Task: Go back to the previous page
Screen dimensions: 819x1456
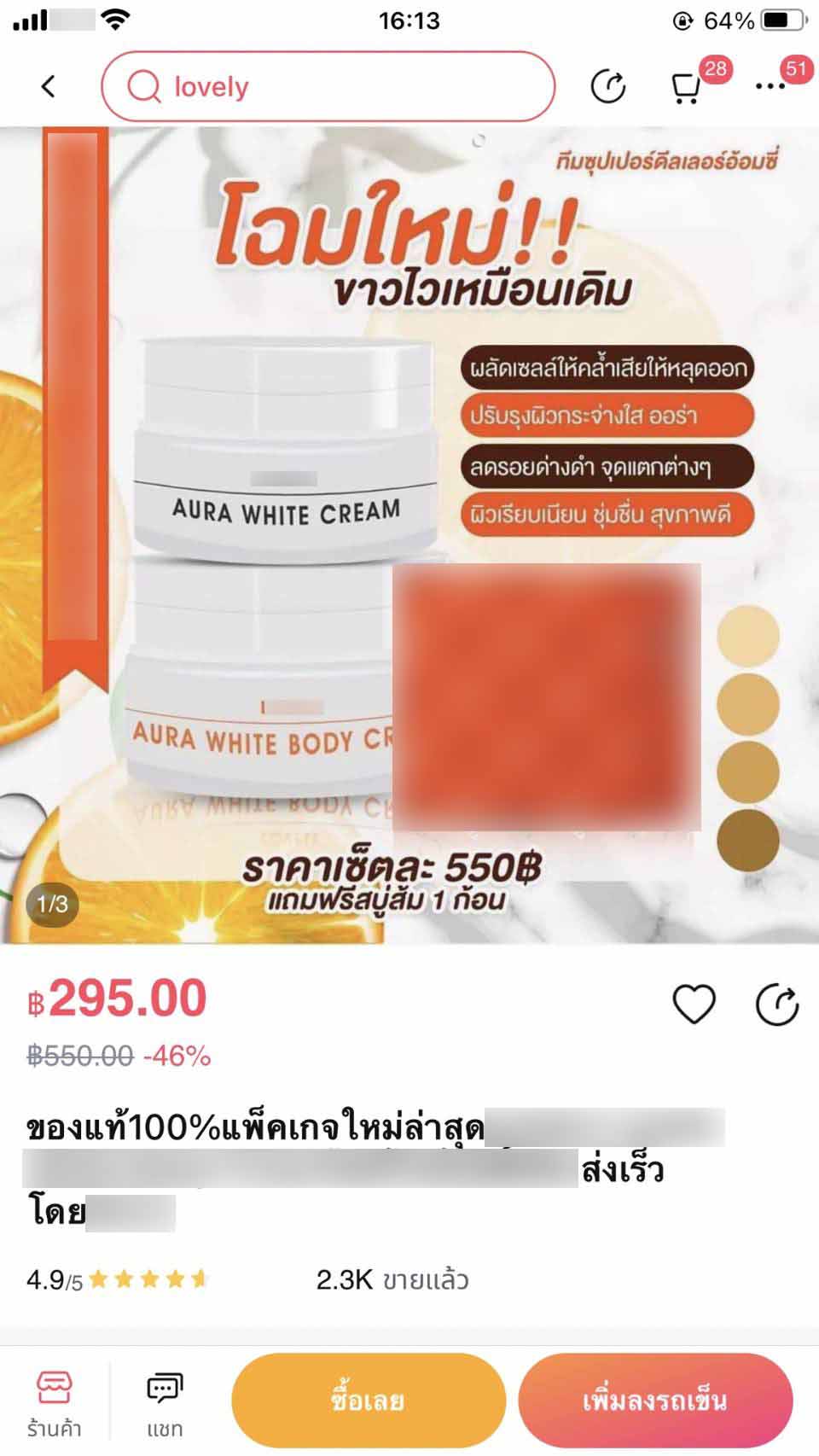Action: [49, 86]
